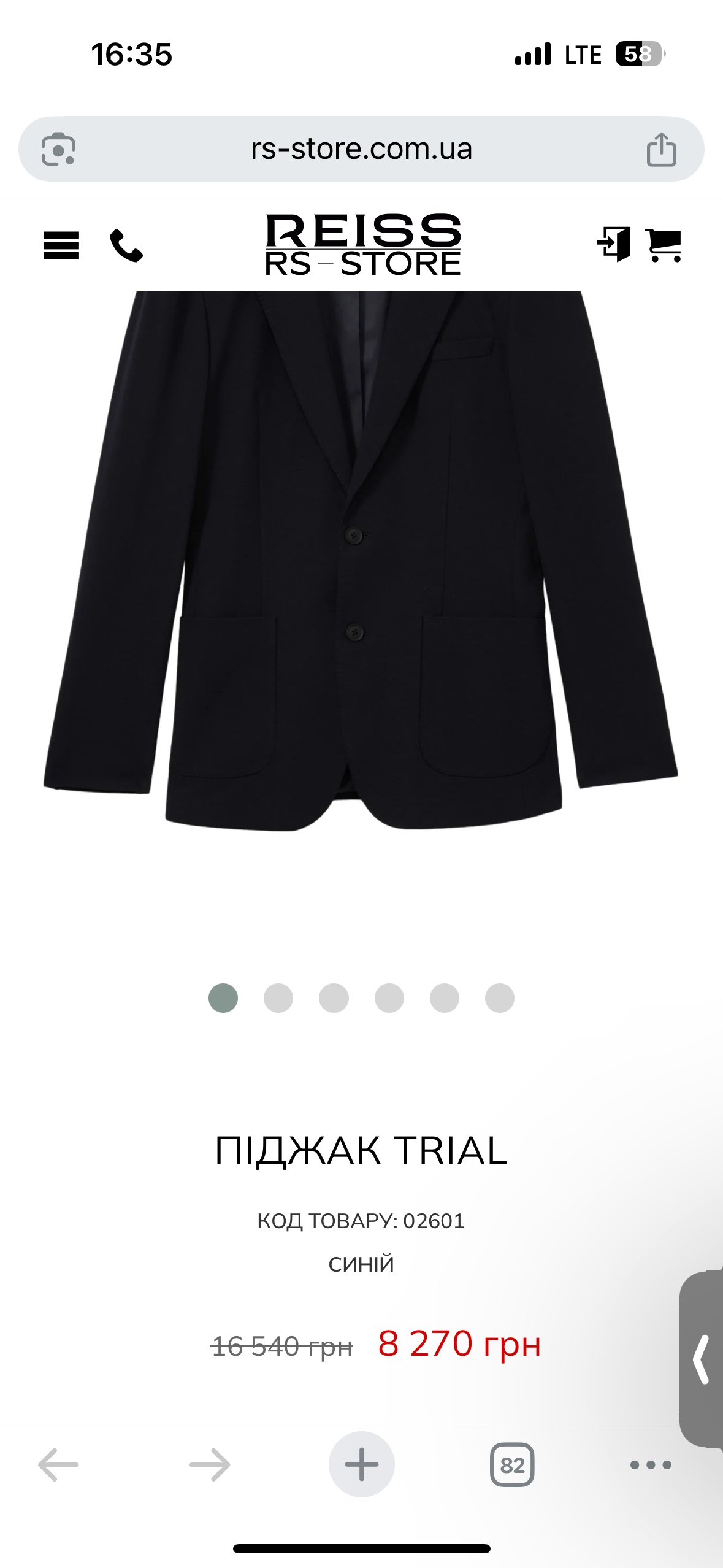Go back to the previous page
Image resolution: width=723 pixels, height=1568 pixels.
(58, 1465)
